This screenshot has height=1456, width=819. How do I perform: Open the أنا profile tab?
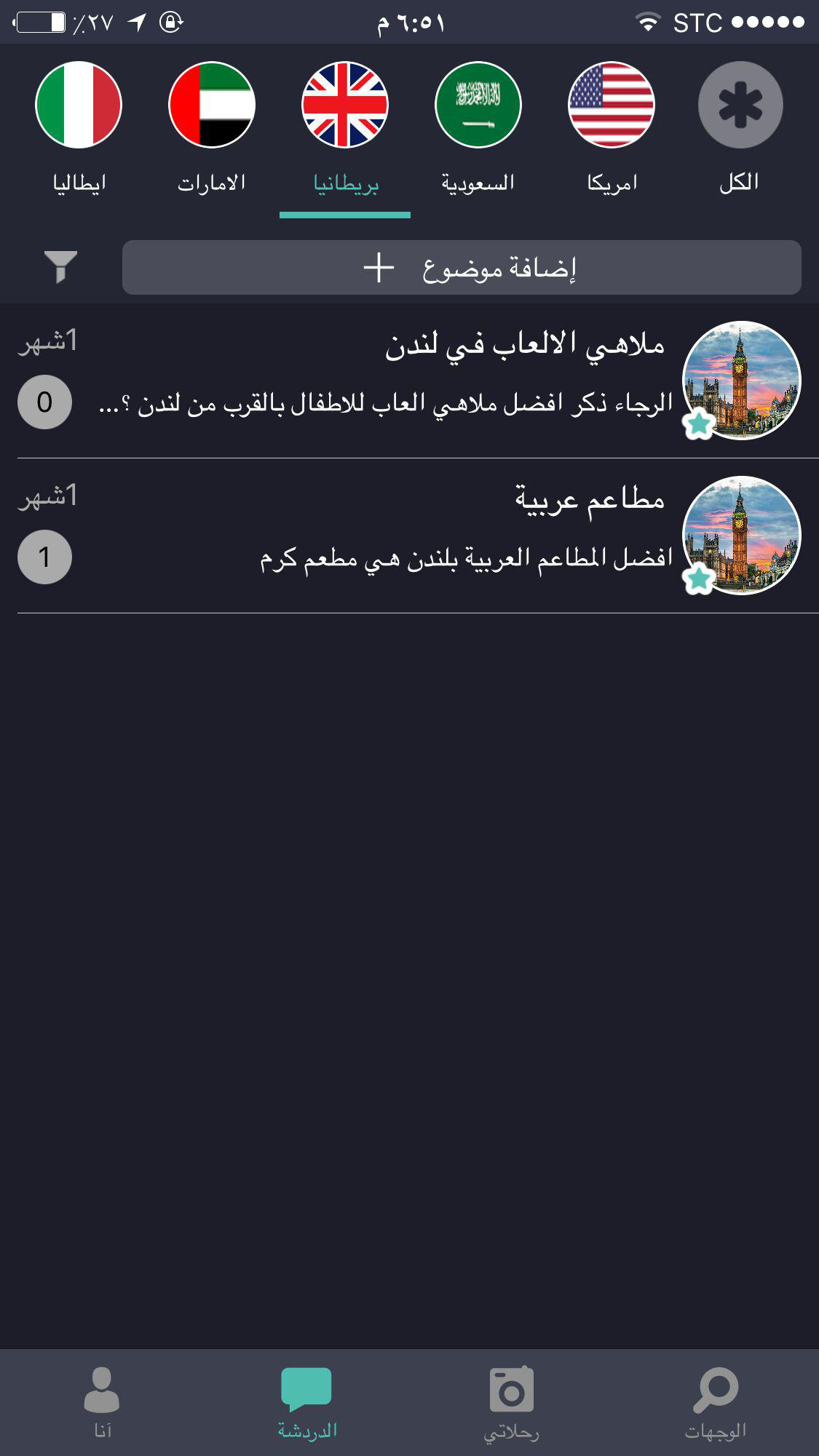click(x=102, y=1402)
